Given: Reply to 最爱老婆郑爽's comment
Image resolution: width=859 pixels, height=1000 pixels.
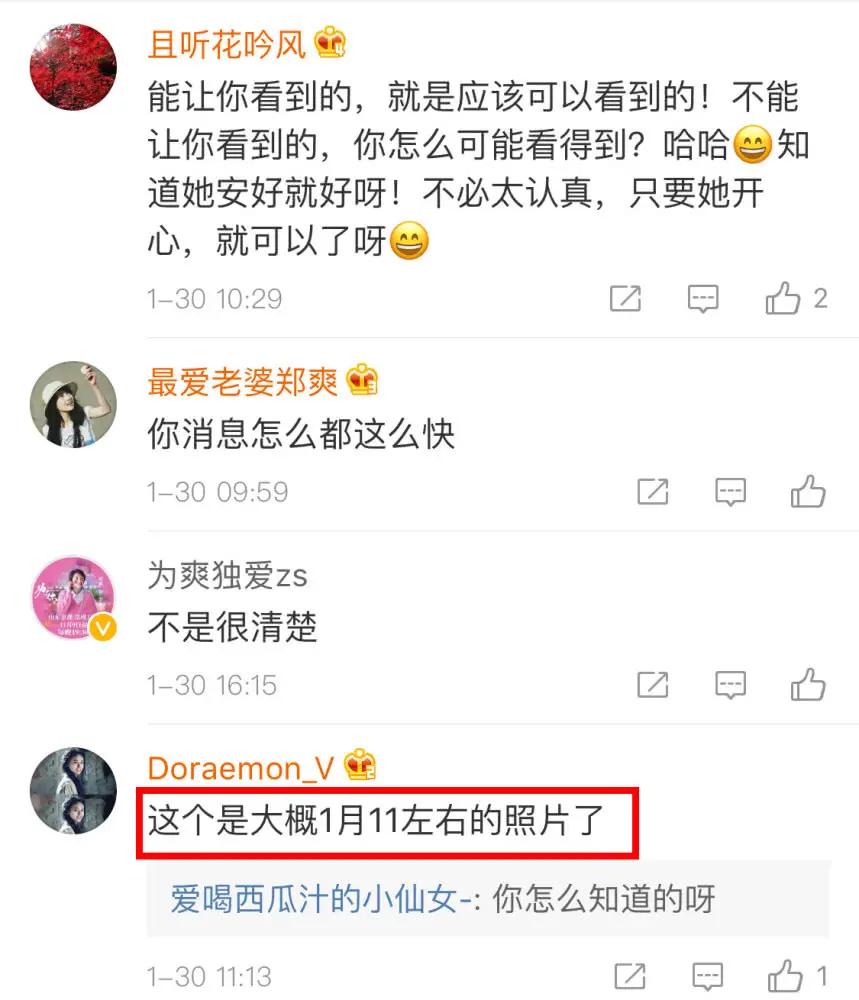Looking at the screenshot, I should pyautogui.click(x=730, y=492).
